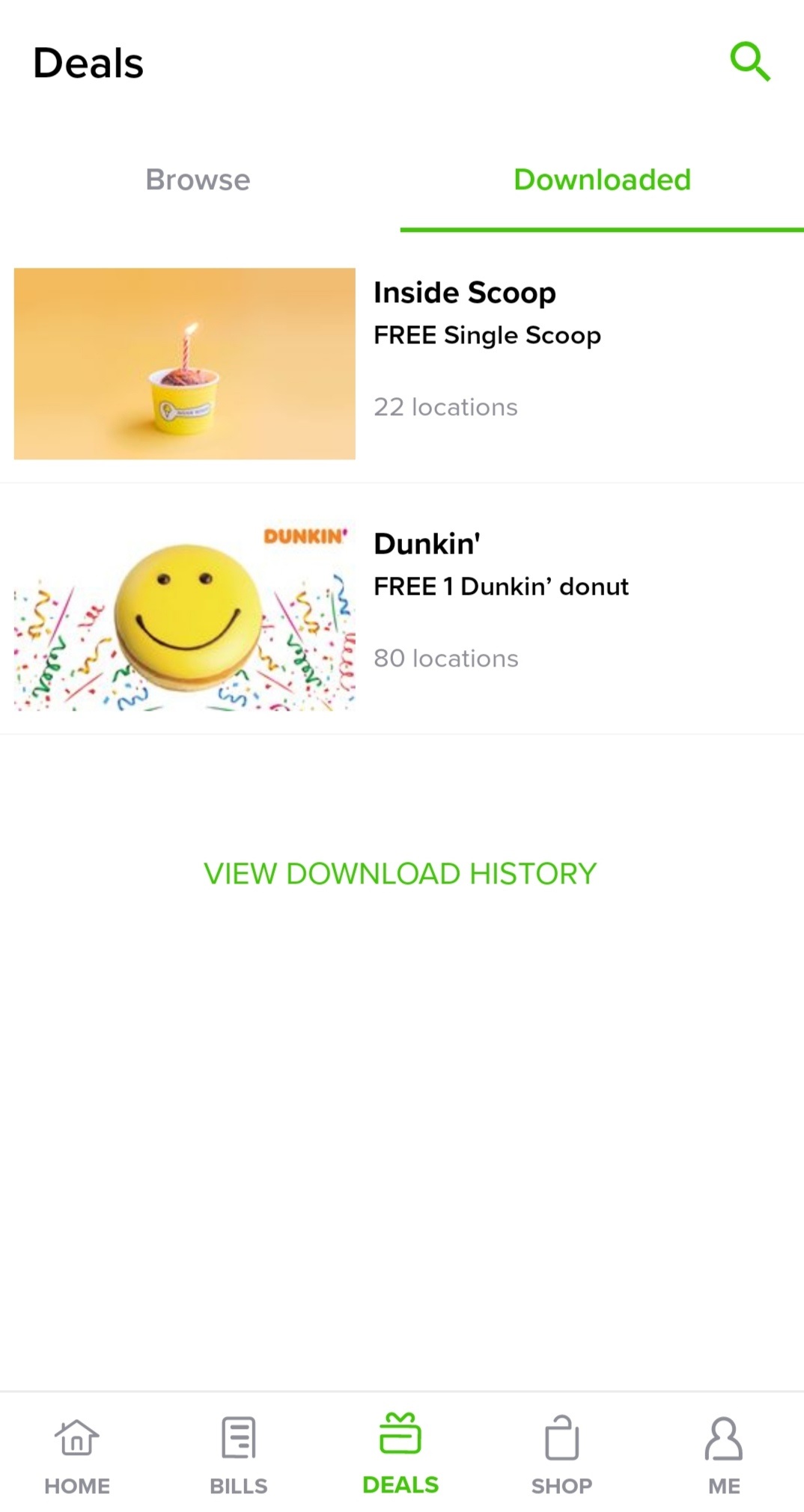Open the search icon in Deals

[x=749, y=61]
